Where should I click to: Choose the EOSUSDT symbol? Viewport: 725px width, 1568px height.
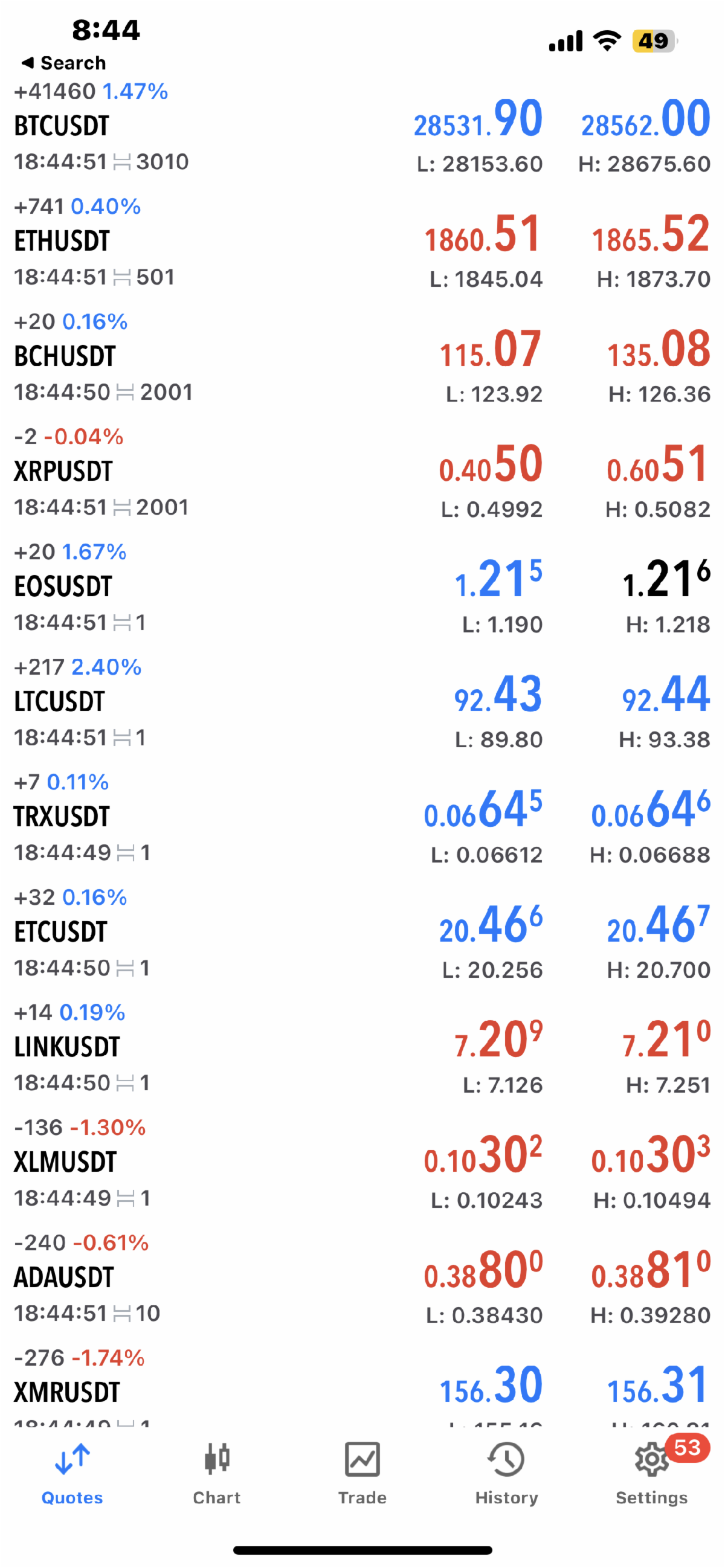63,586
